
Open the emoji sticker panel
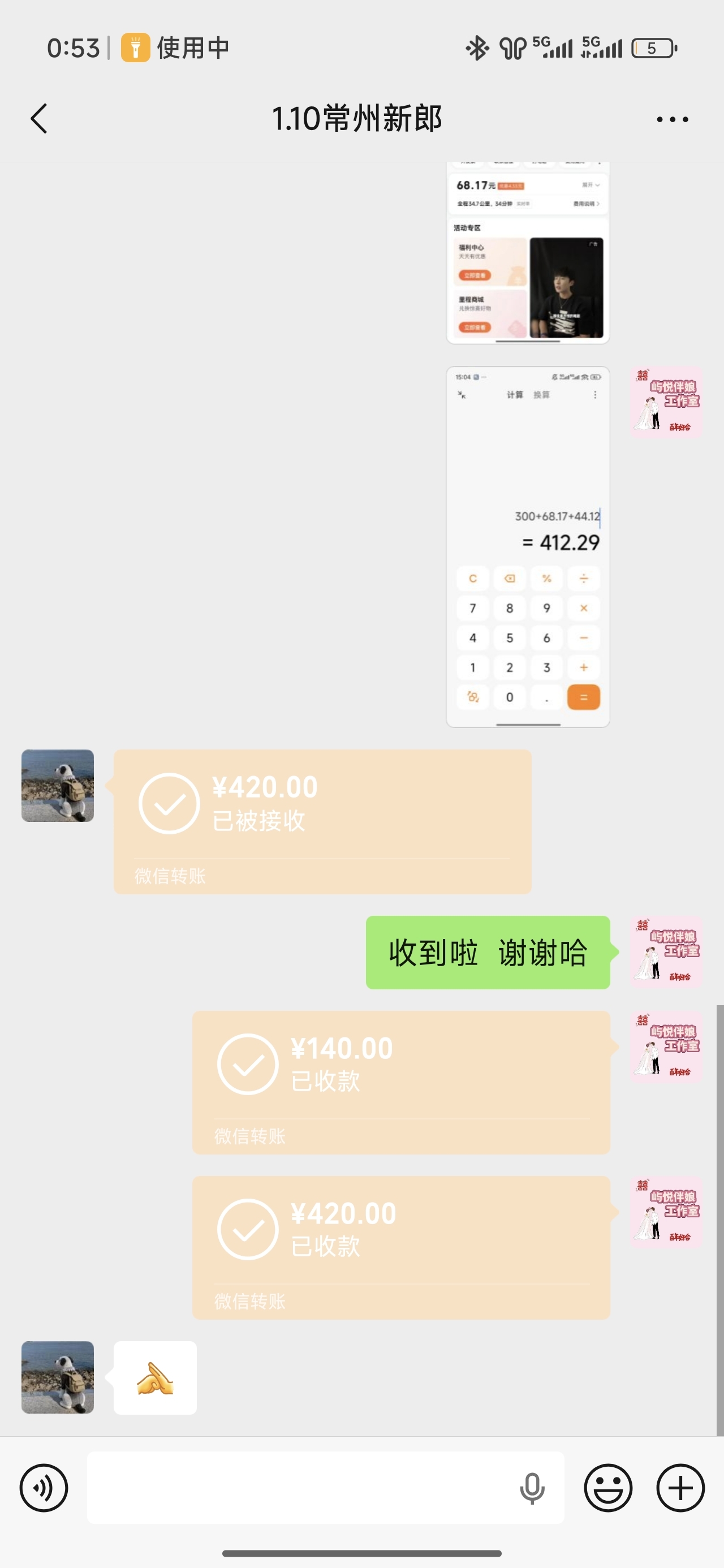607,1488
